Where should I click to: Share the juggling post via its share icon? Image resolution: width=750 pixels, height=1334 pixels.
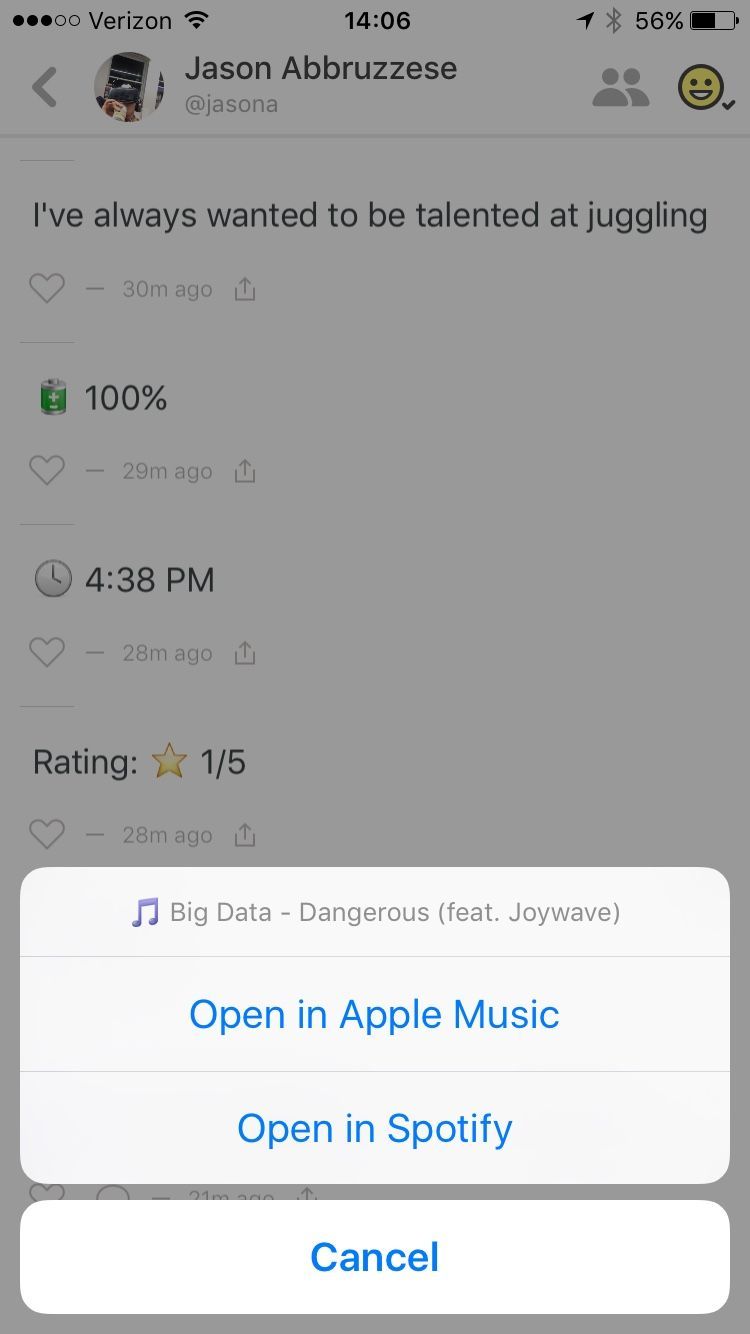point(244,288)
